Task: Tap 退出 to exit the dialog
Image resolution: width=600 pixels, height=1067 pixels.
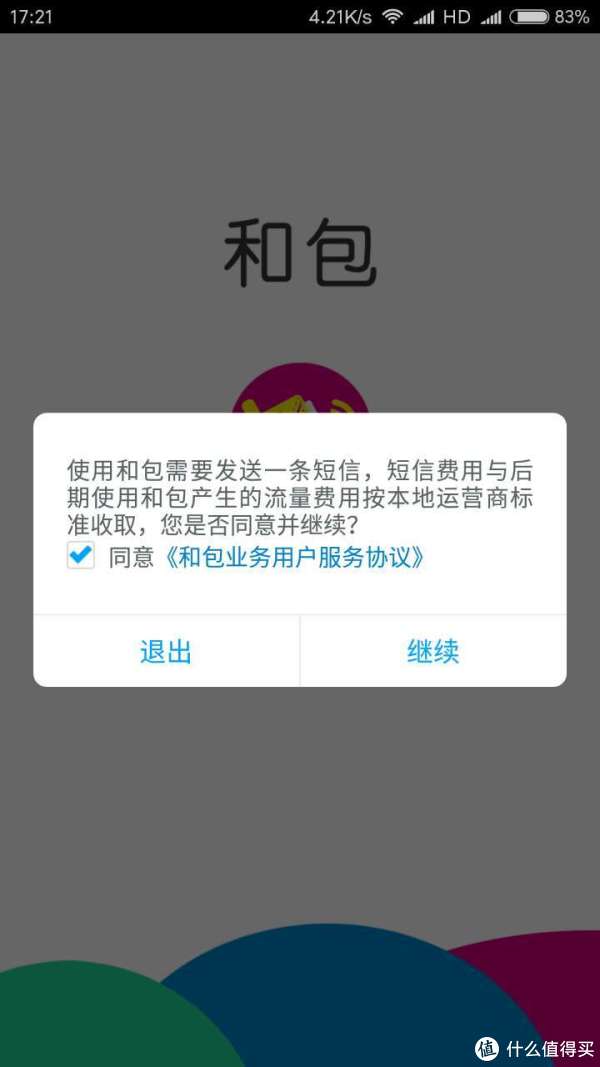Action: [x=166, y=651]
